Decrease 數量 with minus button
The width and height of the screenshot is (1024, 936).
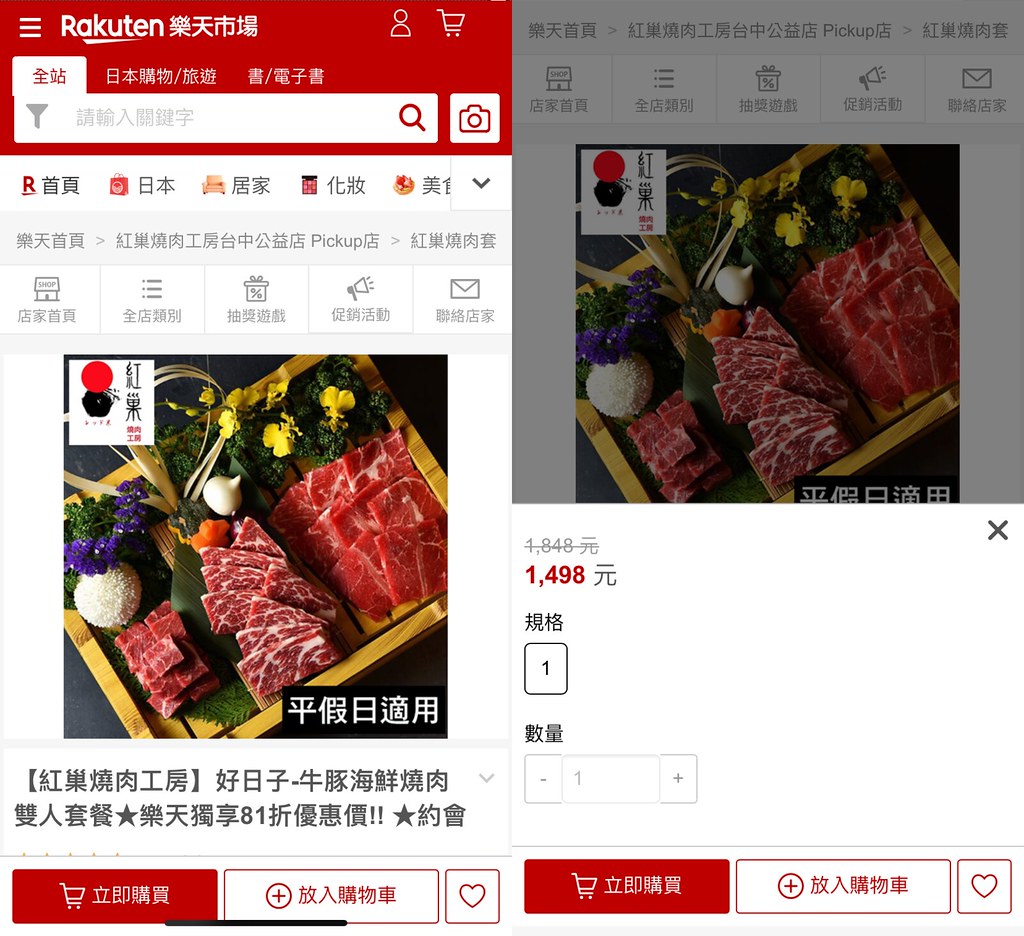(543, 778)
